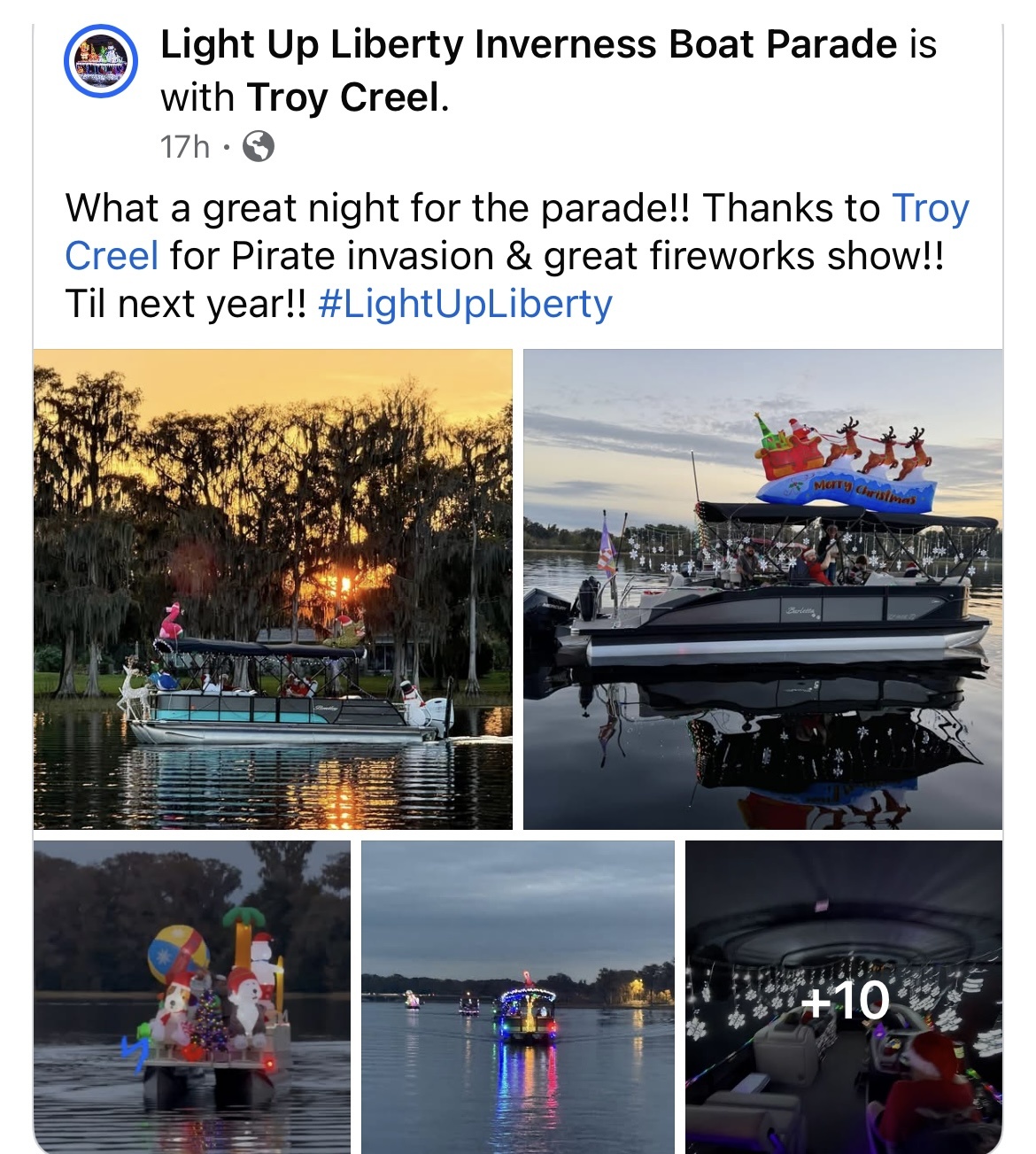Open inflatable snowman boat photo
Screen dimensions: 1036x1154
point(191,996)
